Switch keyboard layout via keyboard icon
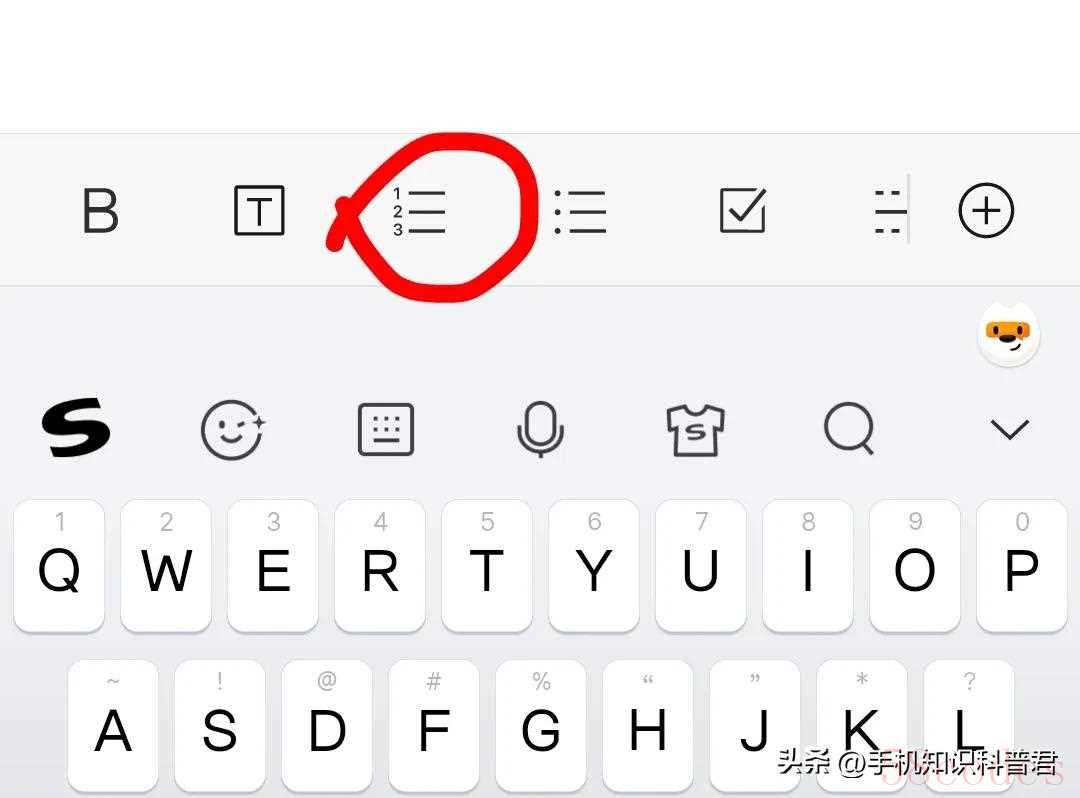 pyautogui.click(x=386, y=429)
